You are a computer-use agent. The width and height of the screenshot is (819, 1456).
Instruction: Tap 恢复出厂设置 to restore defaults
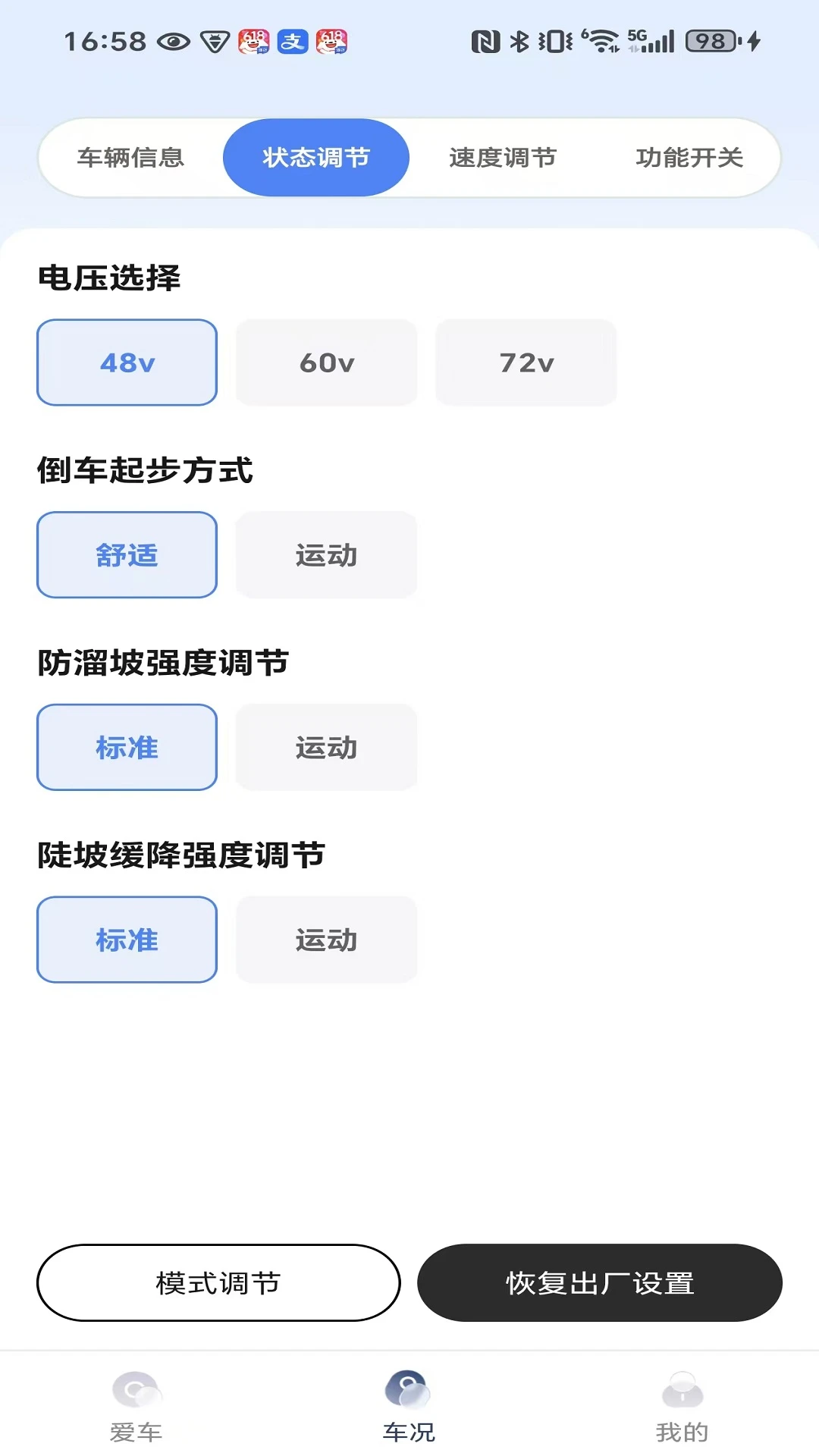(x=600, y=1283)
